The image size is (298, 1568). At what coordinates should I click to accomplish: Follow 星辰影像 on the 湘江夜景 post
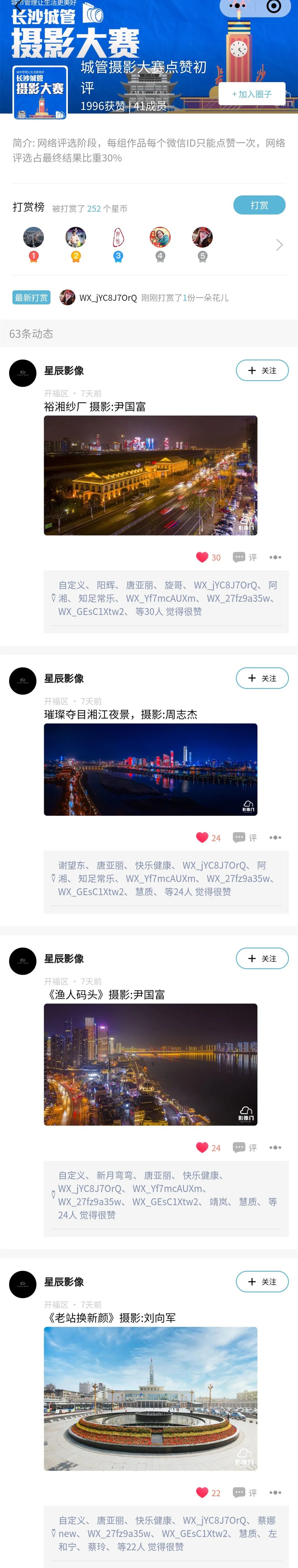click(x=262, y=678)
